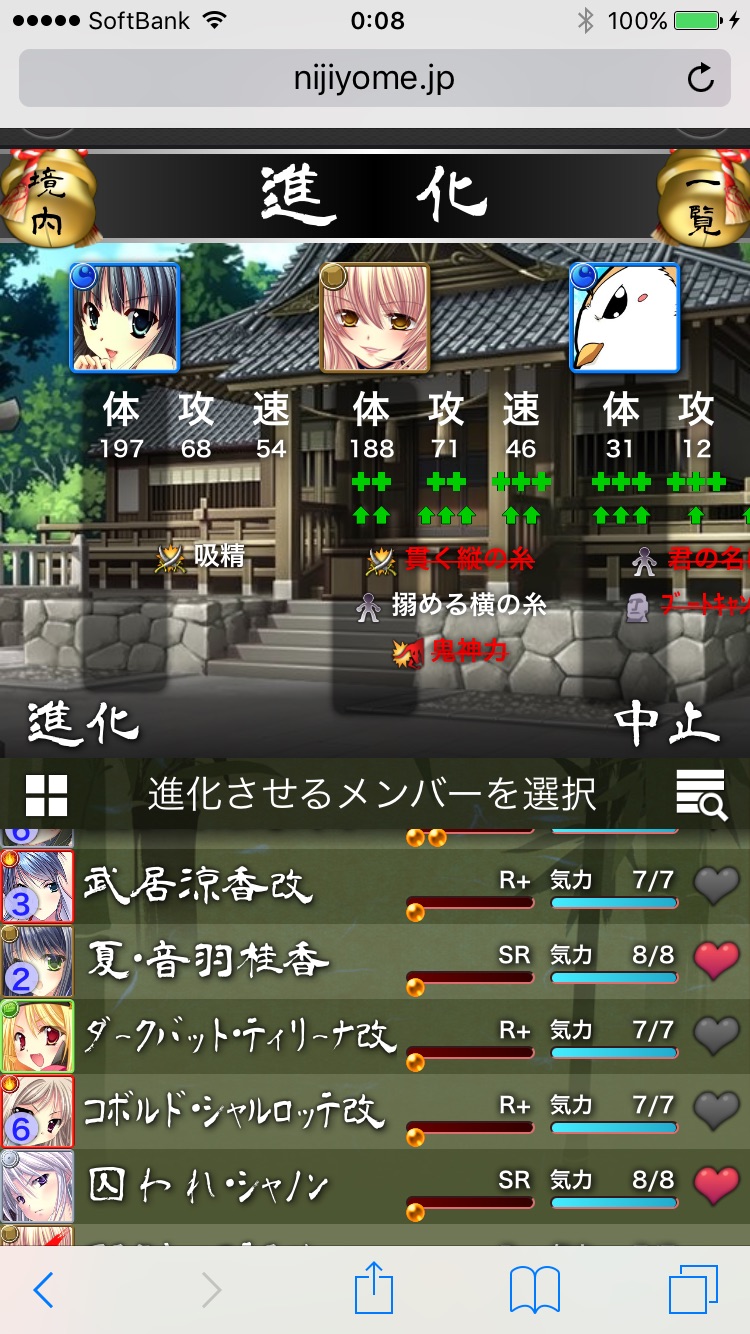Open Safari bookmarks
This screenshot has width=750, height=1334.
[x=534, y=1289]
